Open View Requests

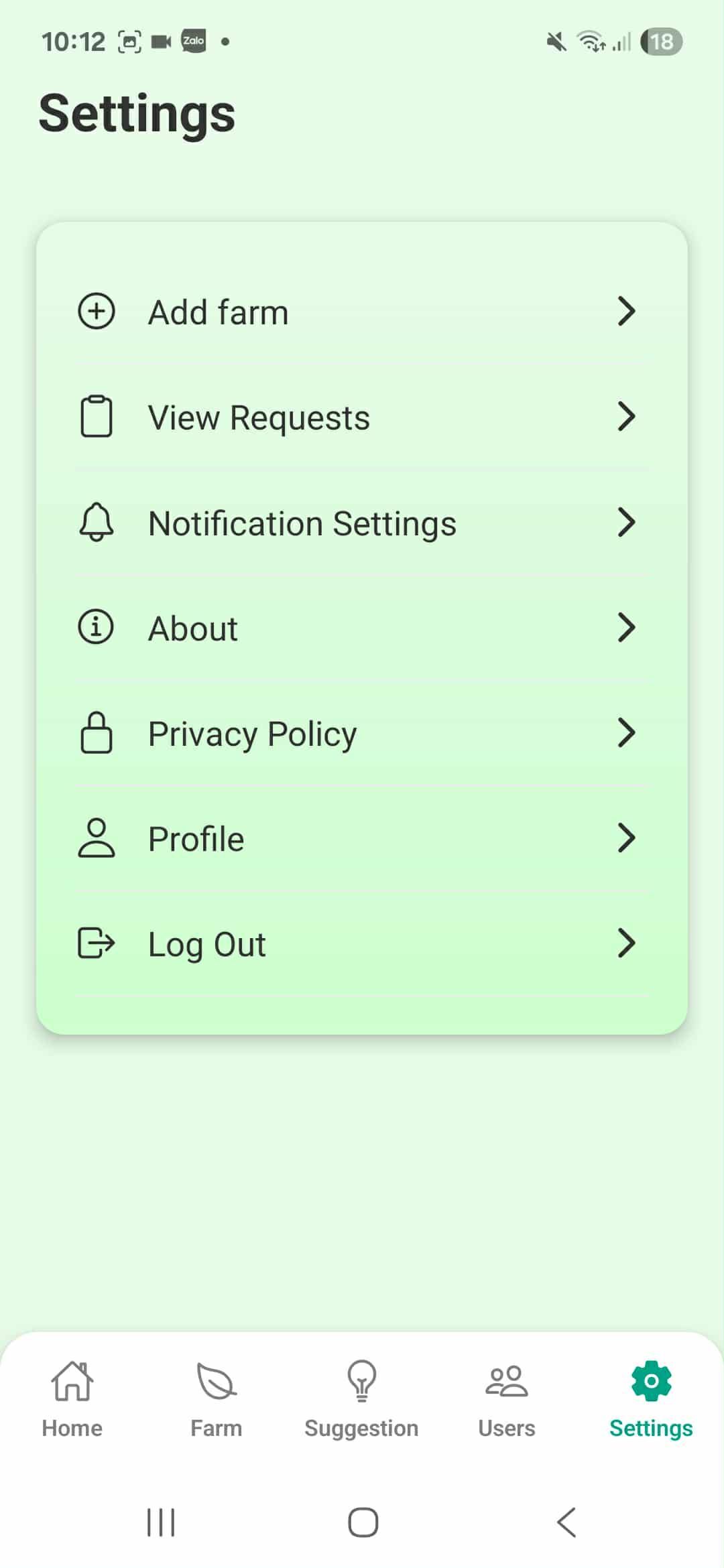(x=362, y=417)
